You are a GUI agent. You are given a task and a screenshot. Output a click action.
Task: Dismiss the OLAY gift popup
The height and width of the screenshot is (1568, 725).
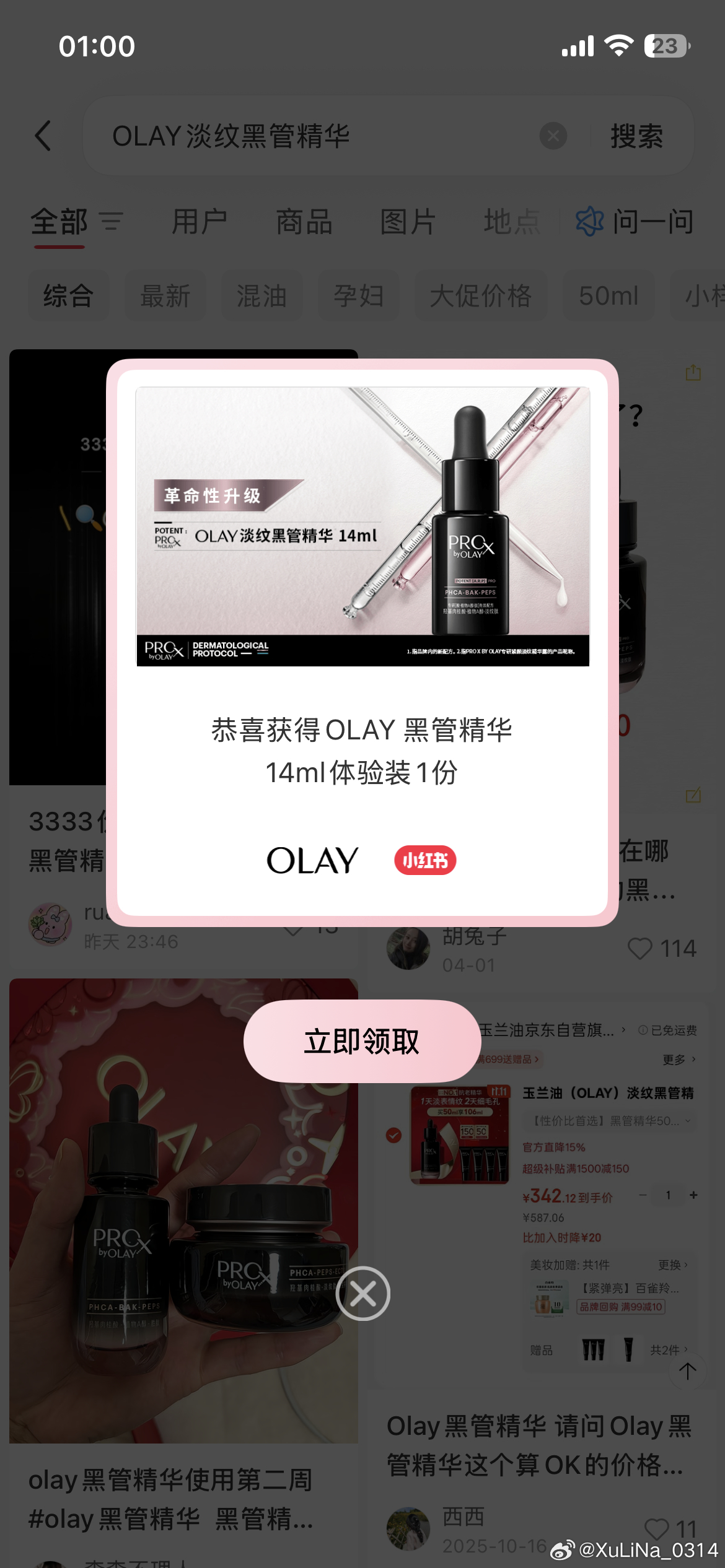point(362,1293)
